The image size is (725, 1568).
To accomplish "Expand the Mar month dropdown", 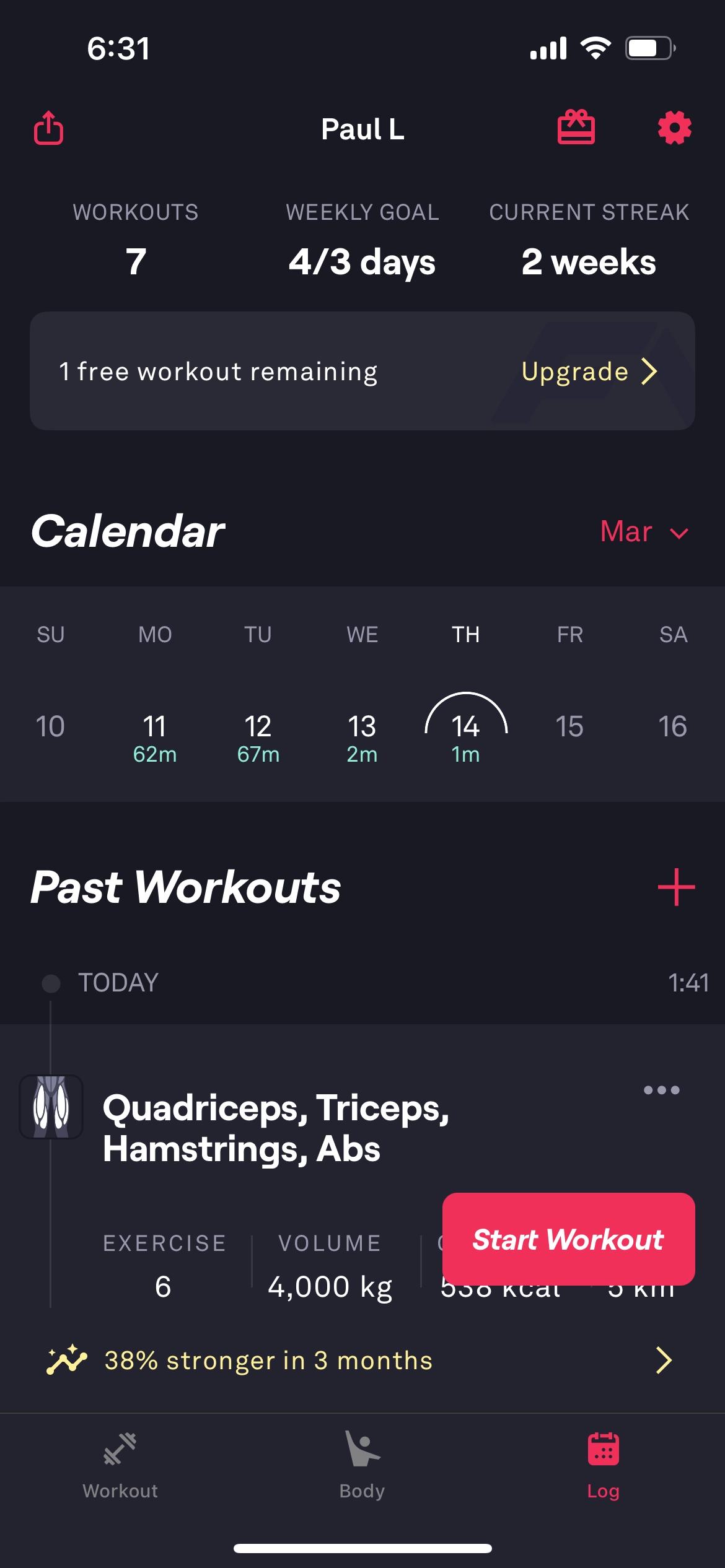I will pos(644,532).
